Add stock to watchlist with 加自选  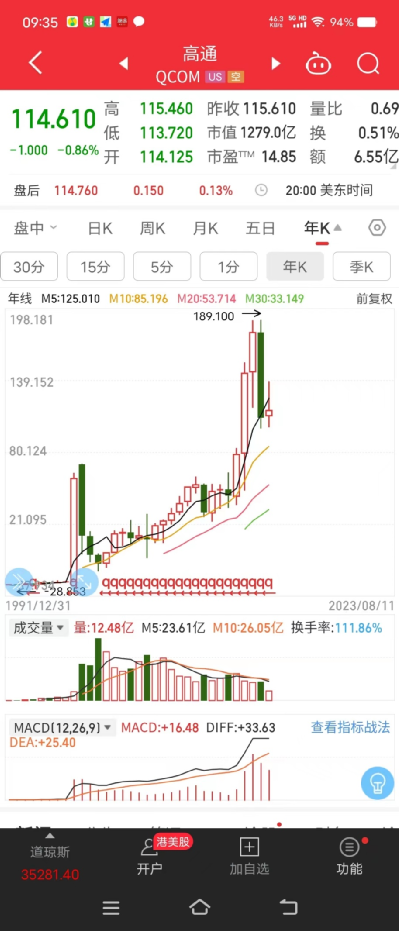point(249,857)
